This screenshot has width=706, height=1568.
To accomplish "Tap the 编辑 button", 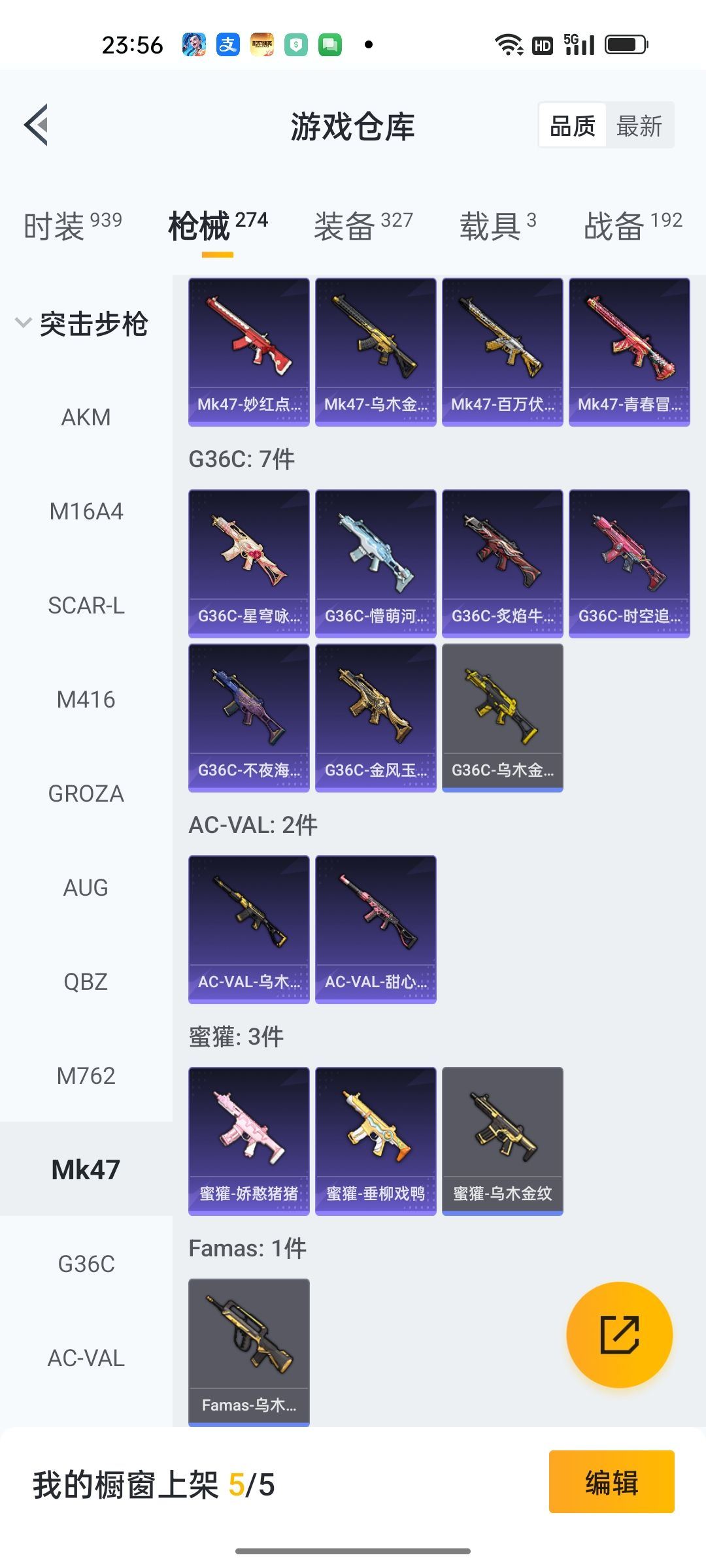I will pyautogui.click(x=612, y=1482).
